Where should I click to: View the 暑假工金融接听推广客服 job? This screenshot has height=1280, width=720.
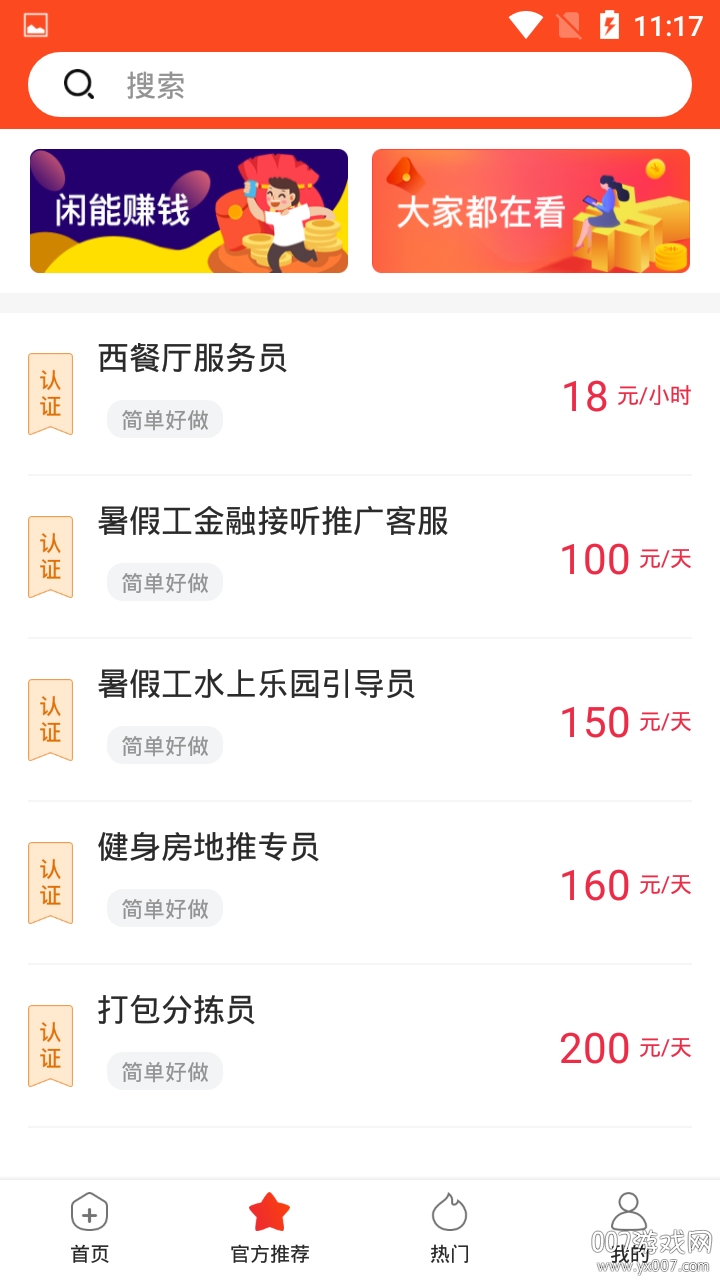click(x=360, y=557)
